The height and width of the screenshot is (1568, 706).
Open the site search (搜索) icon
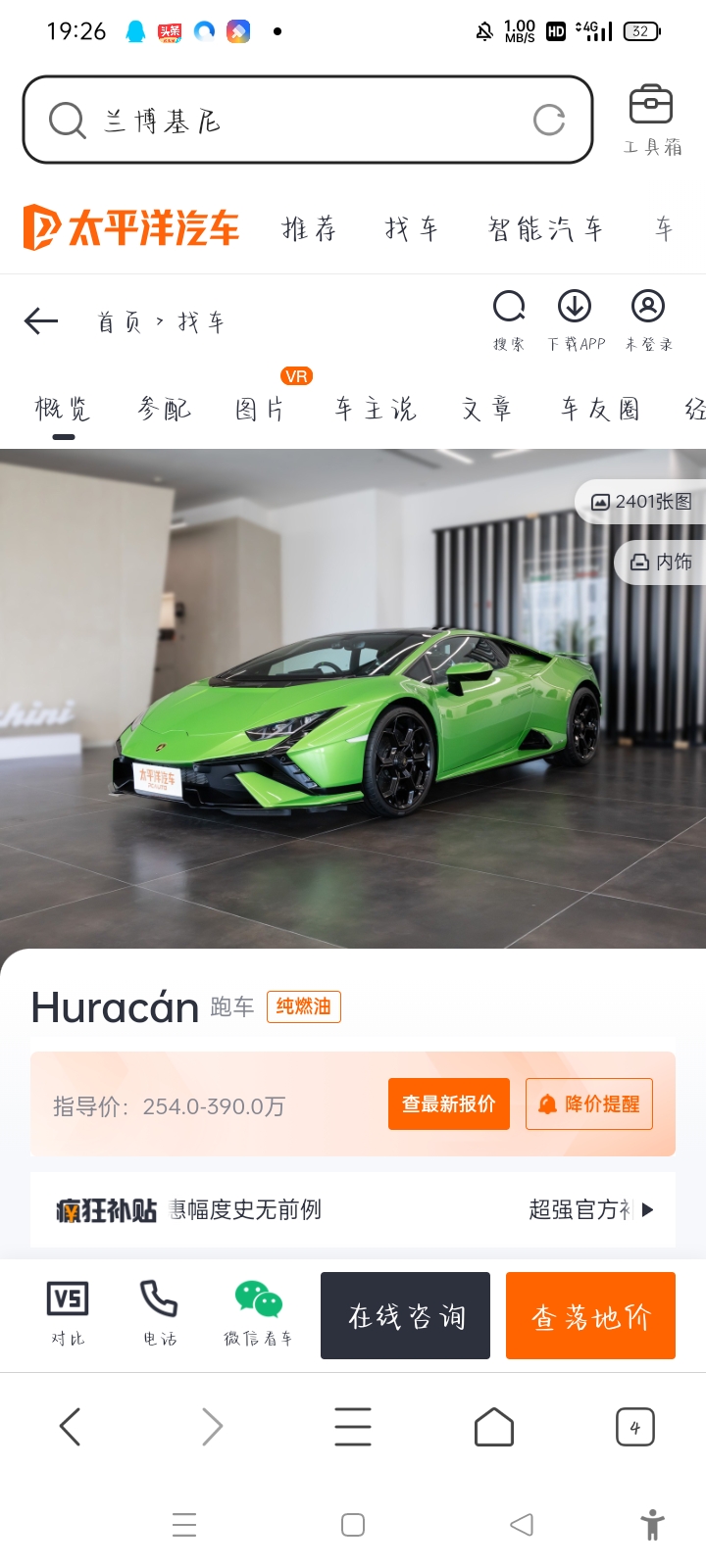tap(509, 320)
